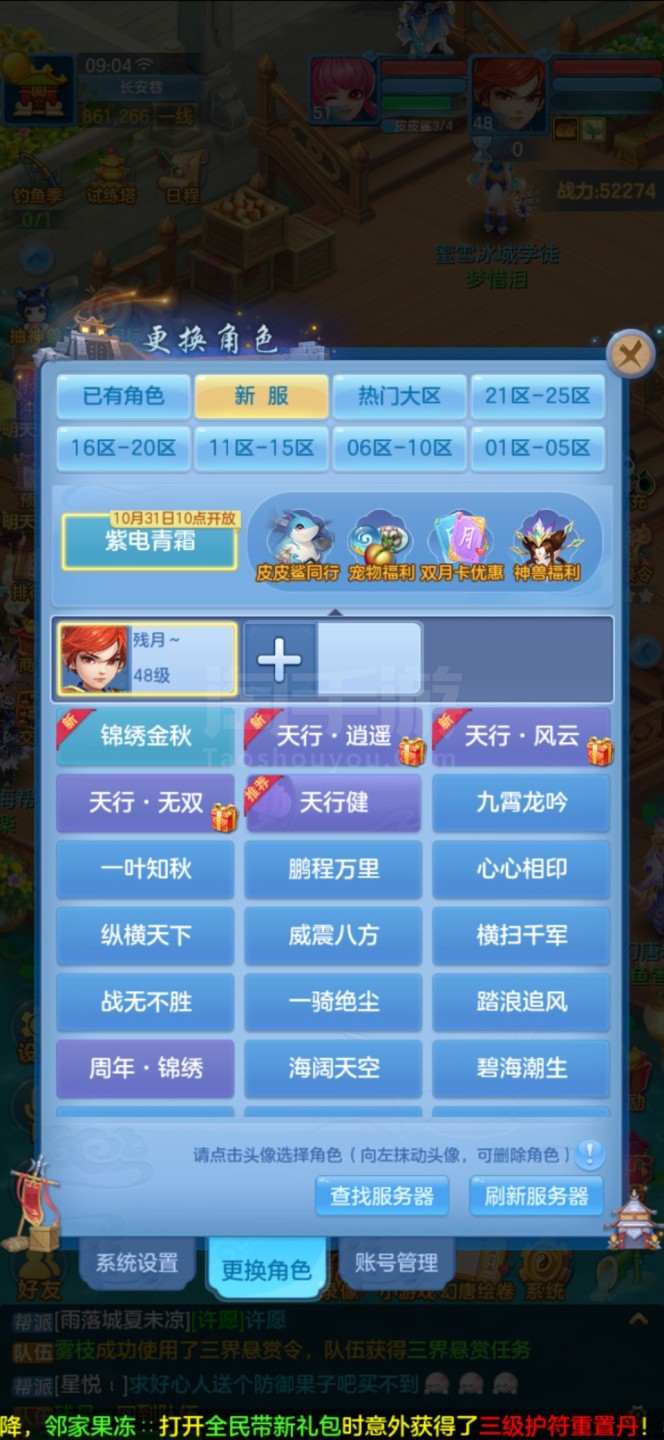
Task: Select the 01区-05区 tab
Action: click(x=538, y=448)
